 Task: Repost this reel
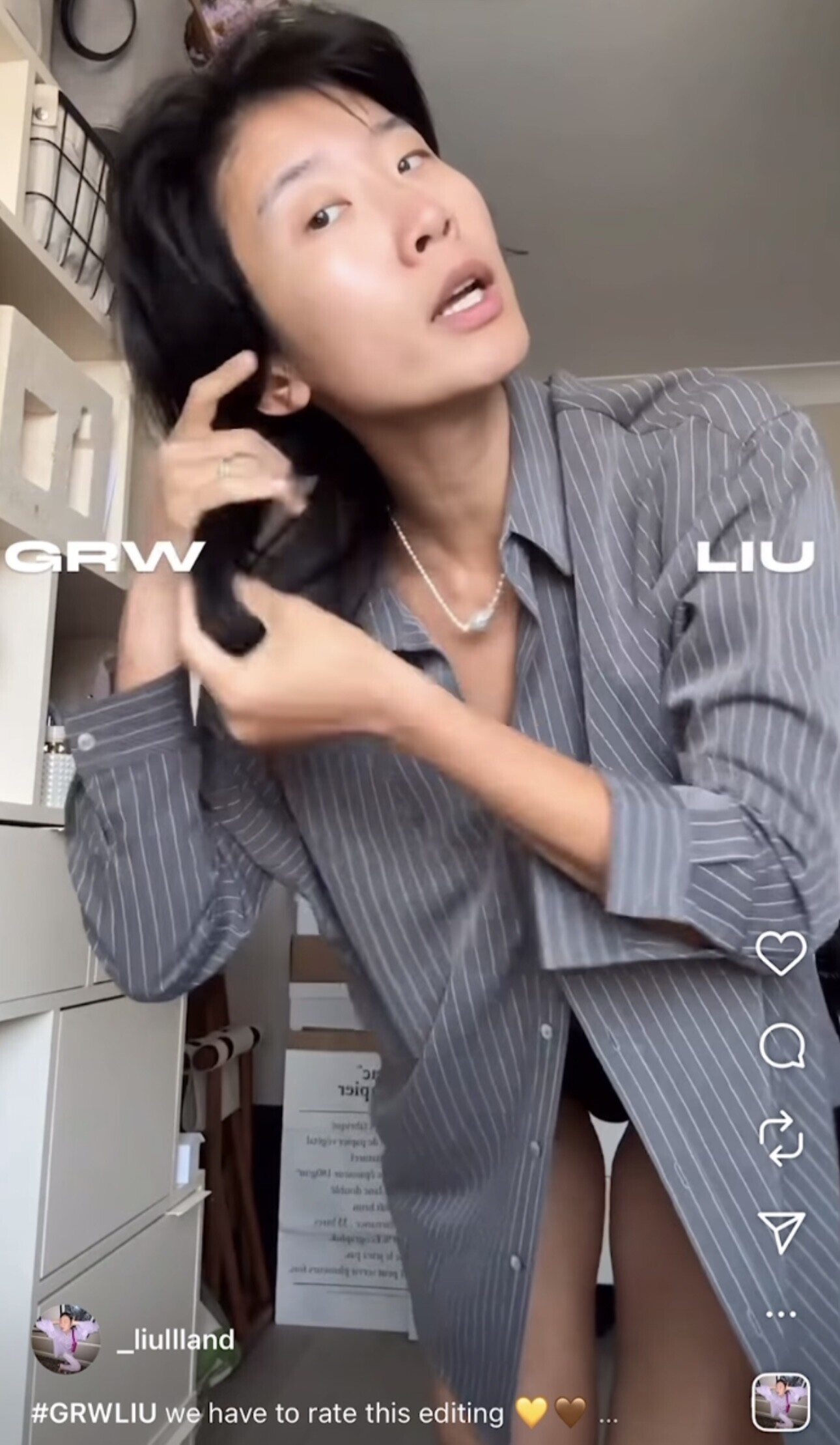pyautogui.click(x=781, y=1139)
